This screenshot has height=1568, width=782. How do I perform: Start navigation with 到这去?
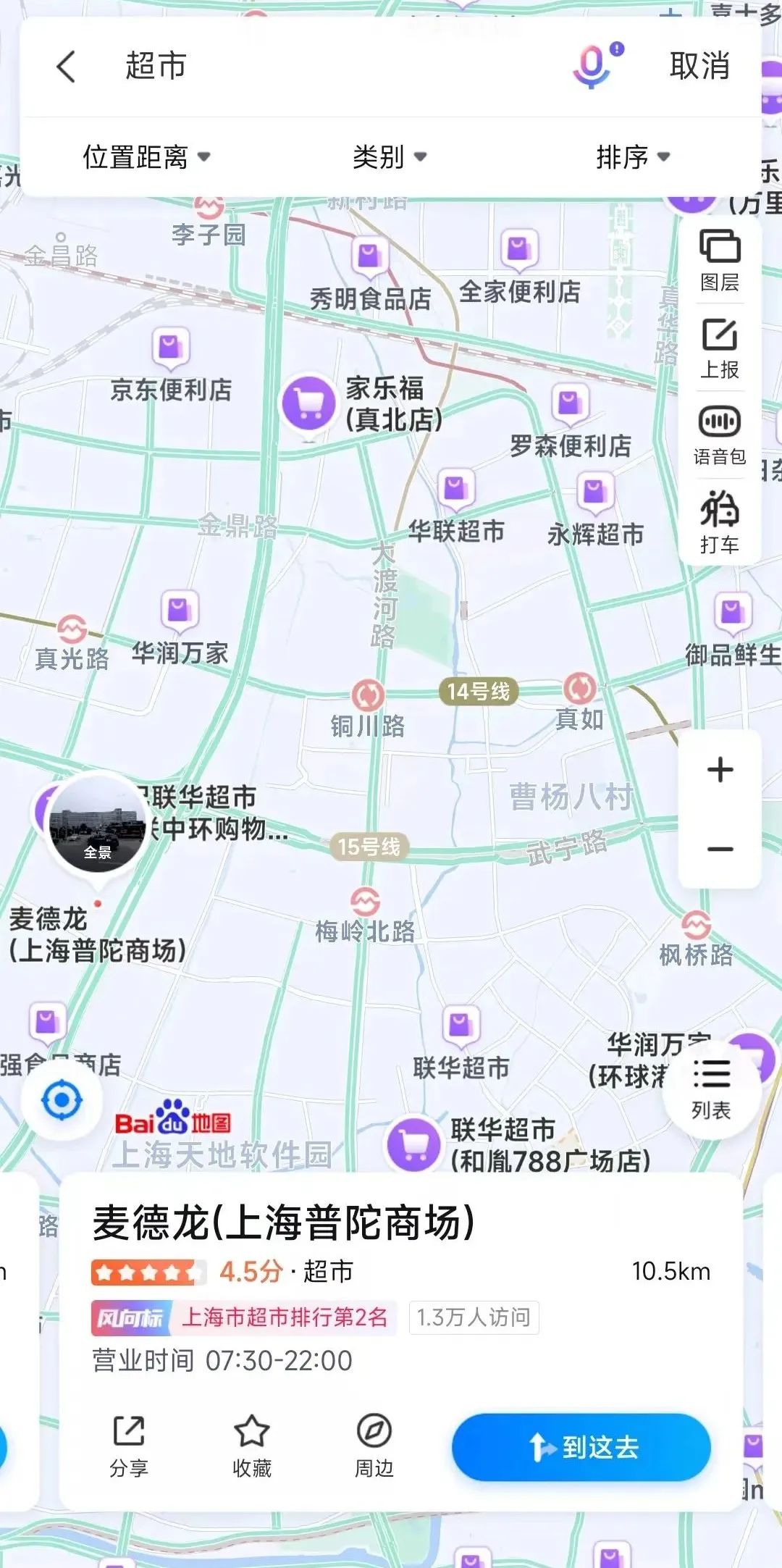(581, 1447)
